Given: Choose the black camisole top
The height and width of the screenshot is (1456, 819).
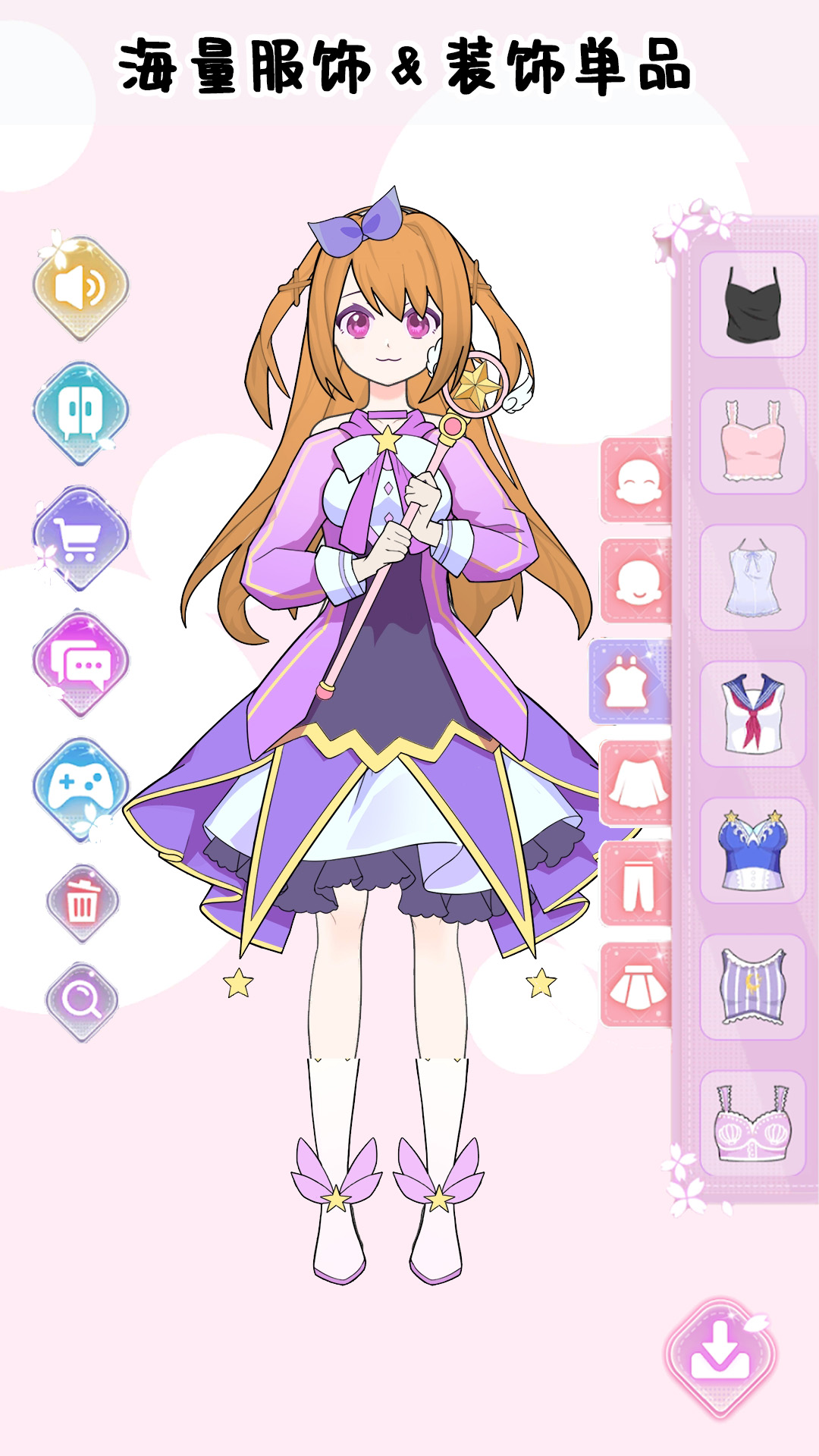Looking at the screenshot, I should pos(752,305).
